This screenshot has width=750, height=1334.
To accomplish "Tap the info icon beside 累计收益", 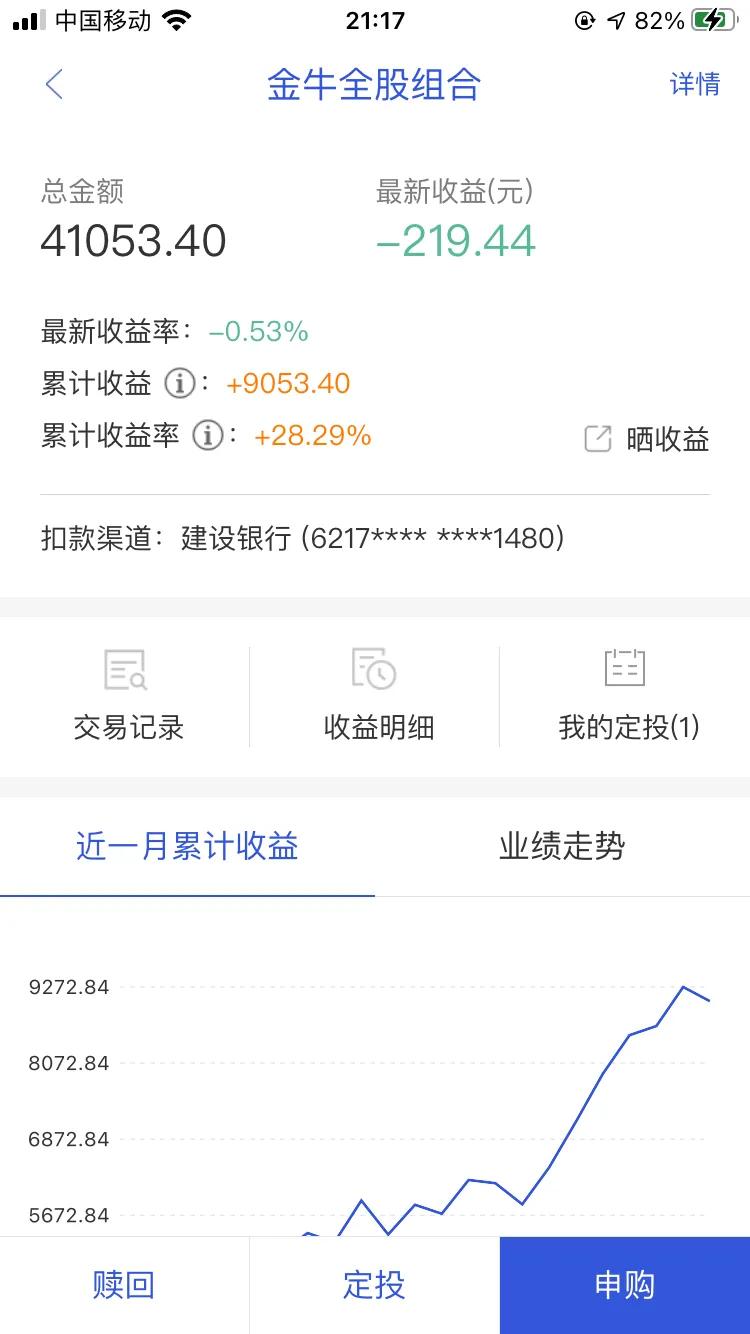I will (179, 383).
